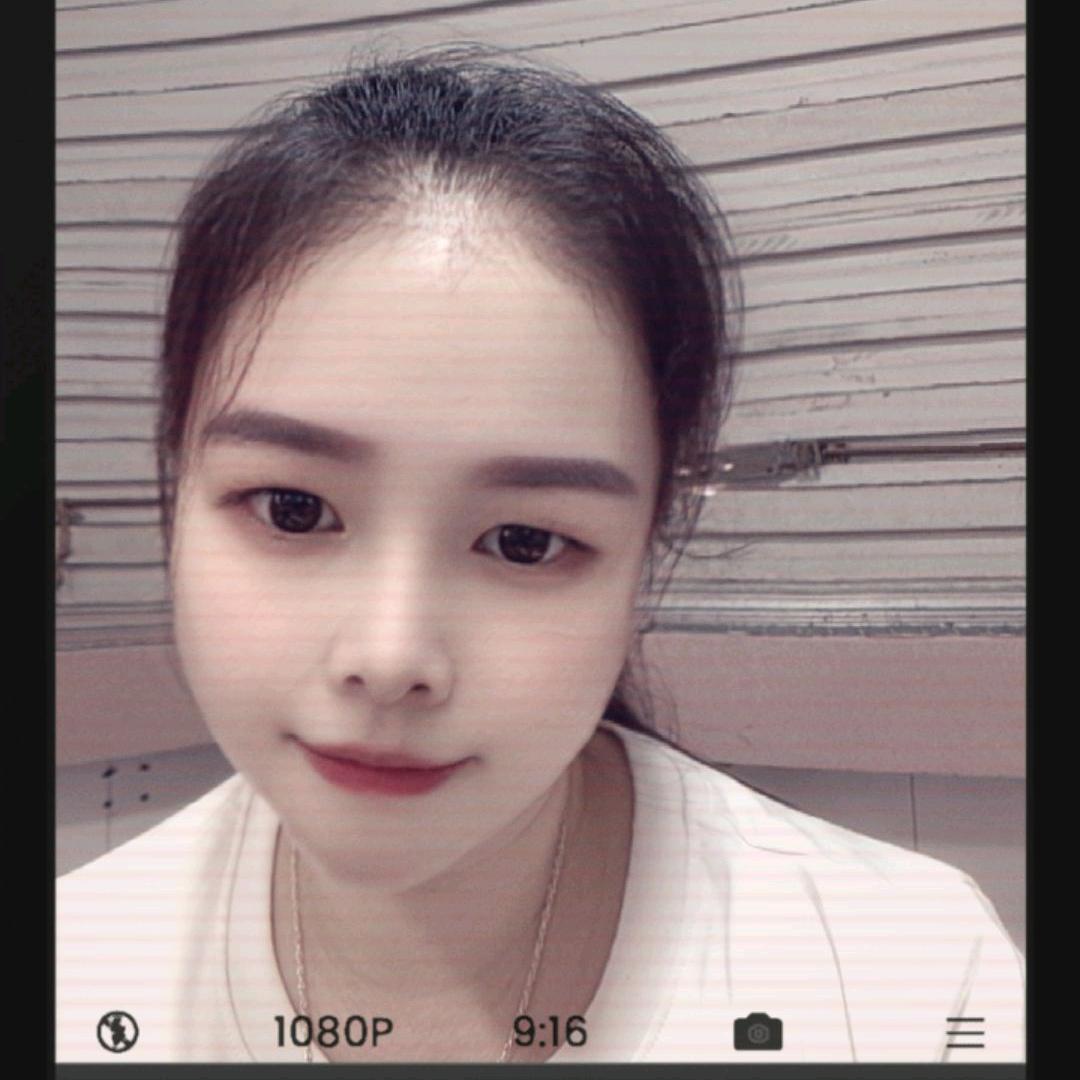The image size is (1080, 1080).
Task: Tap the camera icon
Action: point(758,1032)
